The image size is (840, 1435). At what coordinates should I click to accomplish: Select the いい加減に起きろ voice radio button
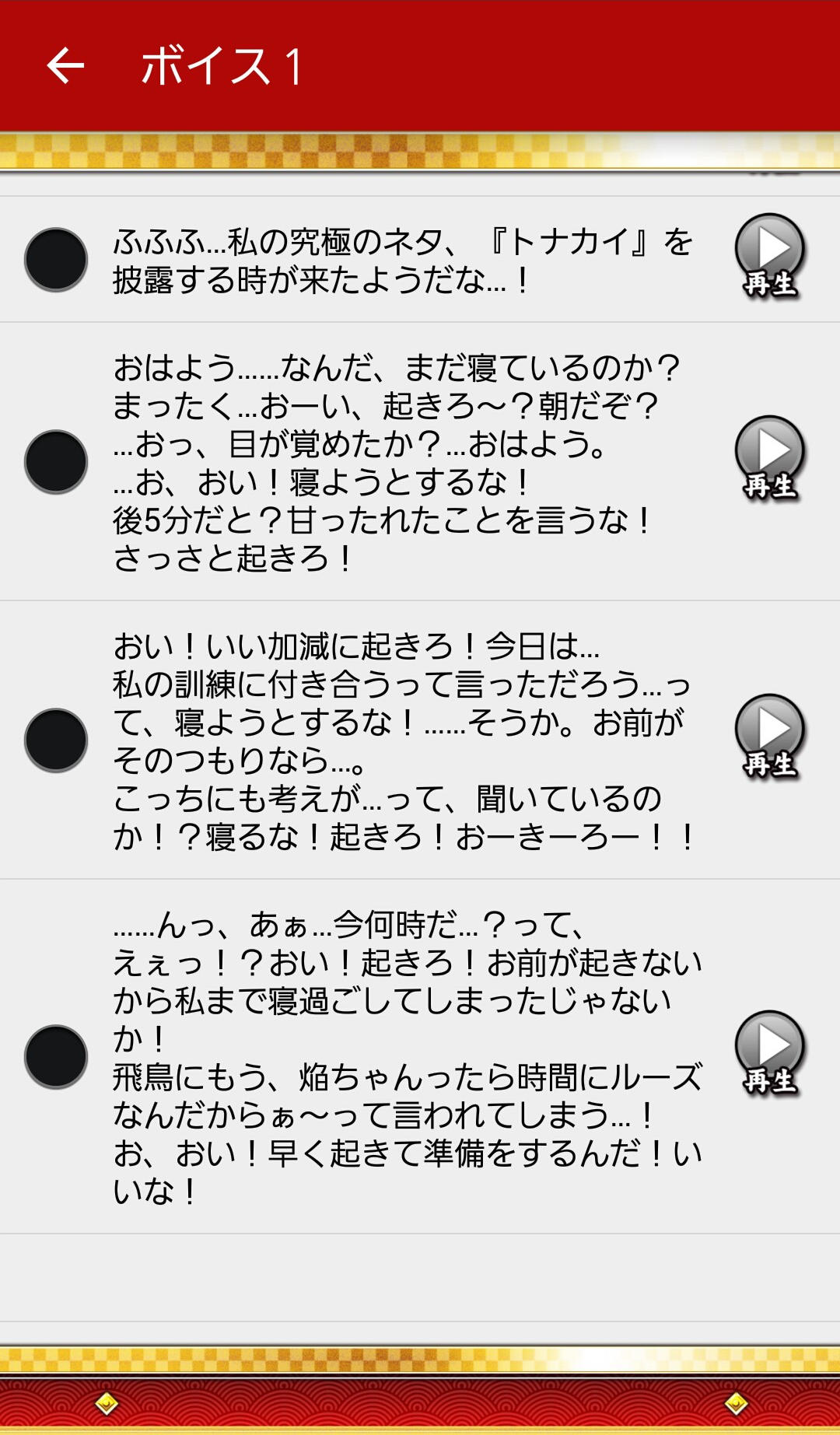[56, 740]
